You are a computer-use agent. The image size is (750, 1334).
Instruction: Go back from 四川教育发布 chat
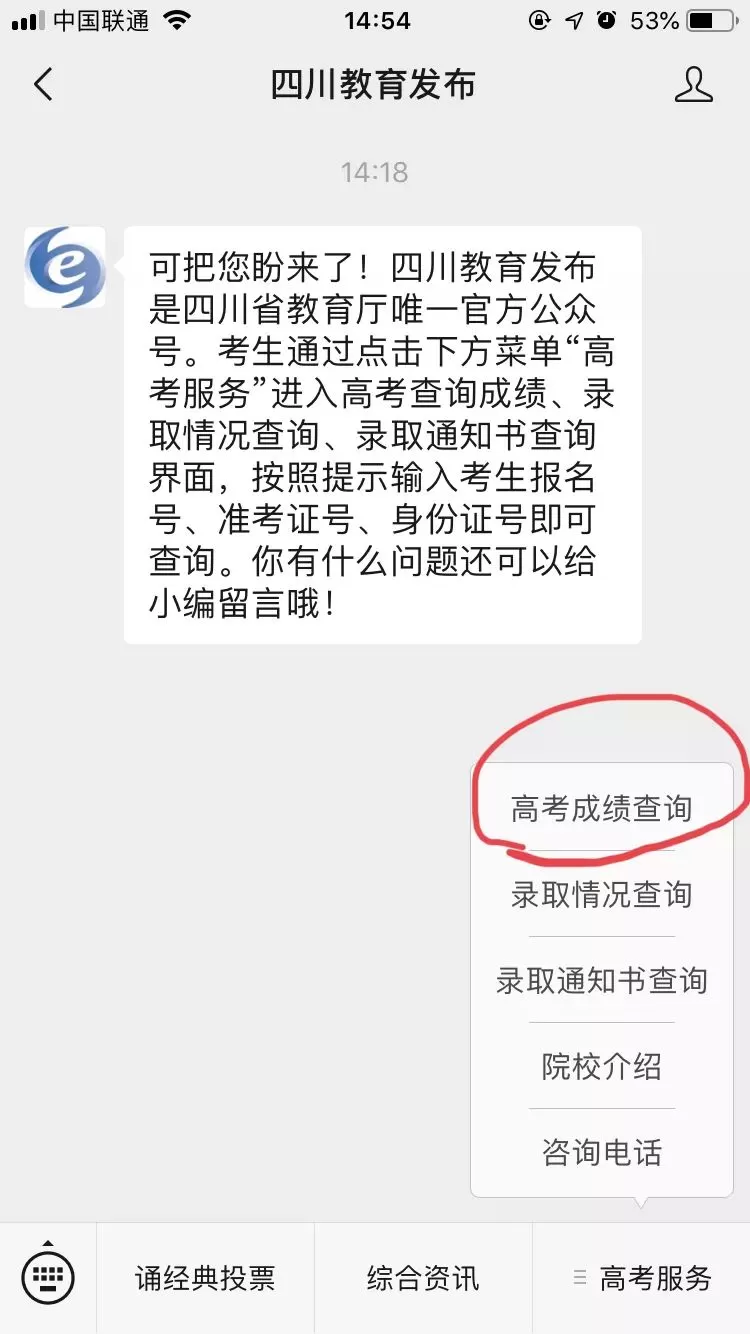pyautogui.click(x=43, y=85)
